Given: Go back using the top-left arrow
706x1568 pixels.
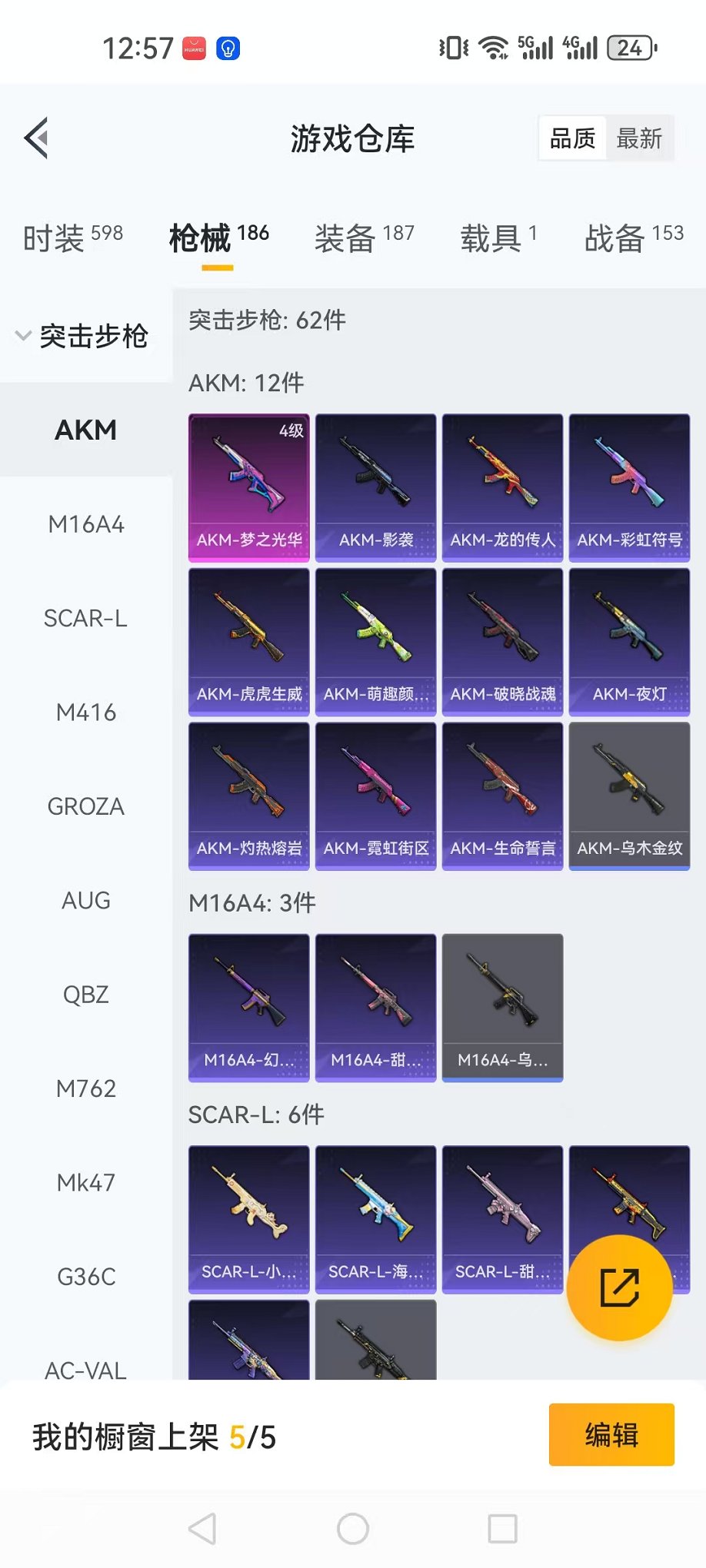Looking at the screenshot, I should click(36, 138).
